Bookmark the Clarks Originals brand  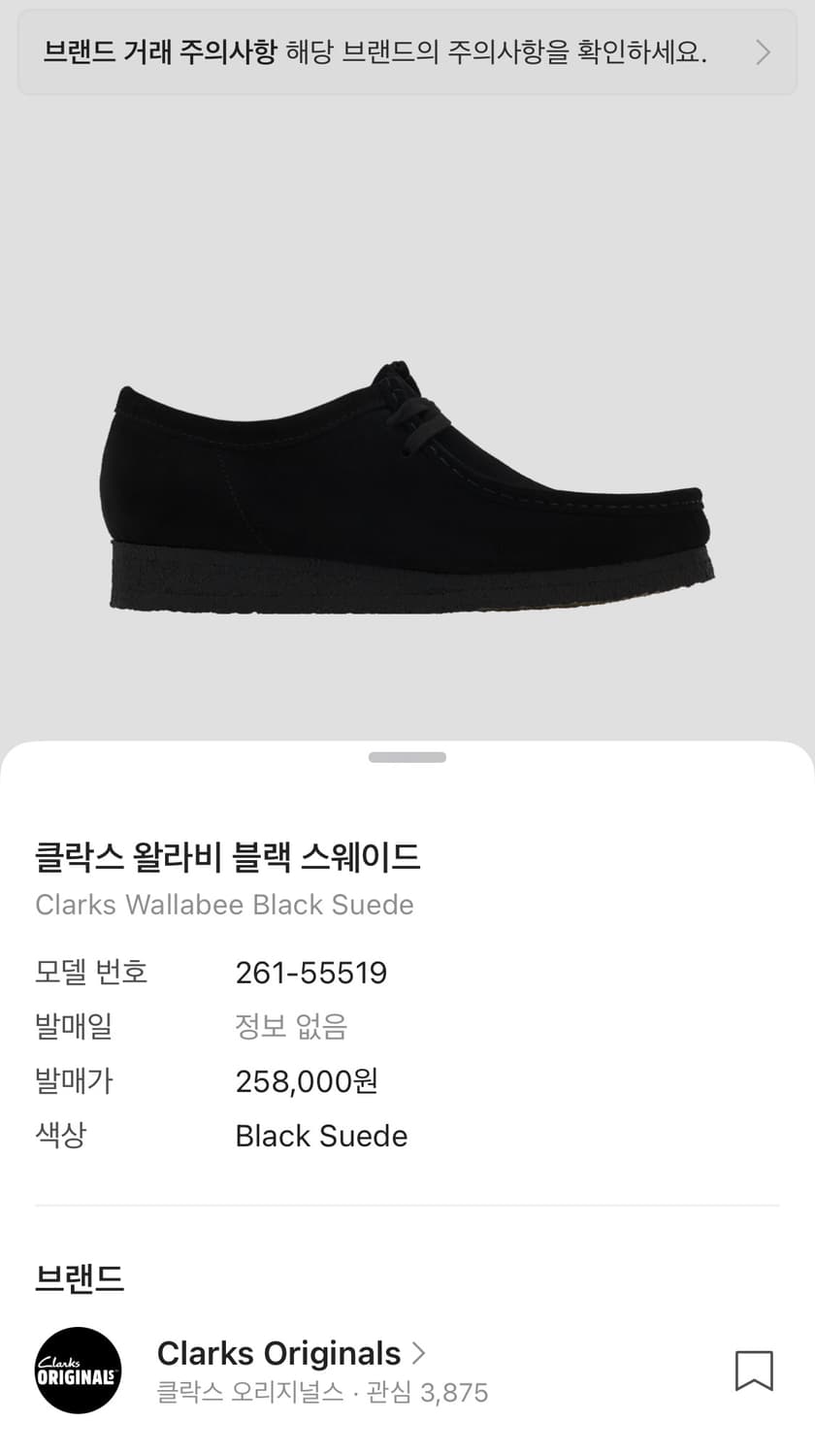coord(754,1370)
